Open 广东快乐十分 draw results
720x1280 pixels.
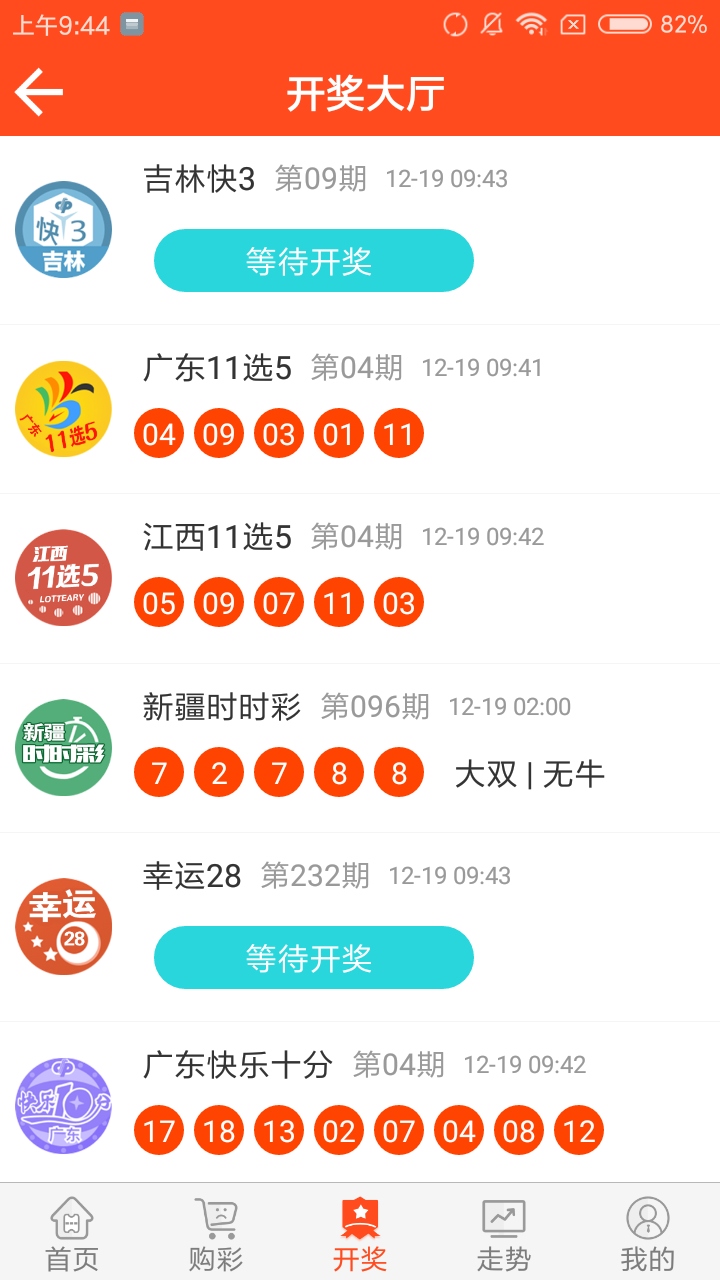pos(360,1102)
